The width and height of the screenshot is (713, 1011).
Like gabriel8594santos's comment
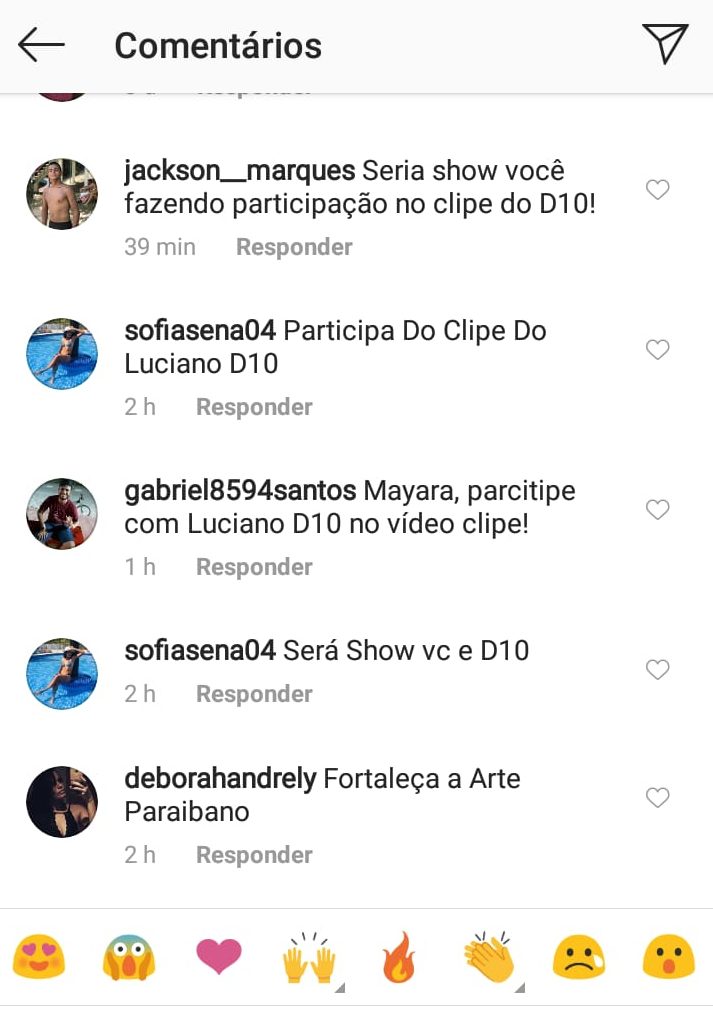tap(657, 510)
